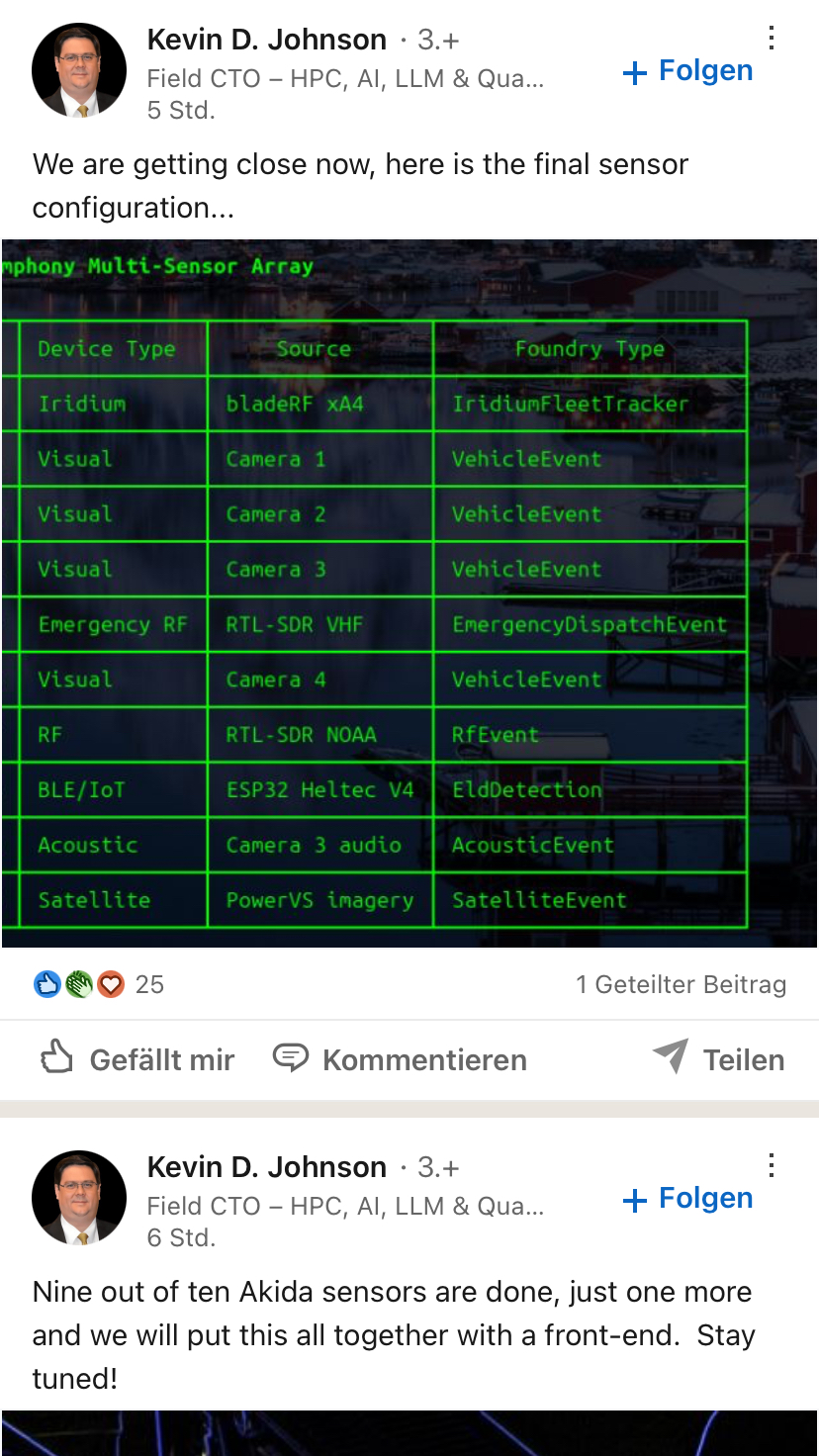This screenshot has height=1456, width=819.
Task: Open overflow menu on the 5 Std. post
Action: pyautogui.click(x=771, y=39)
